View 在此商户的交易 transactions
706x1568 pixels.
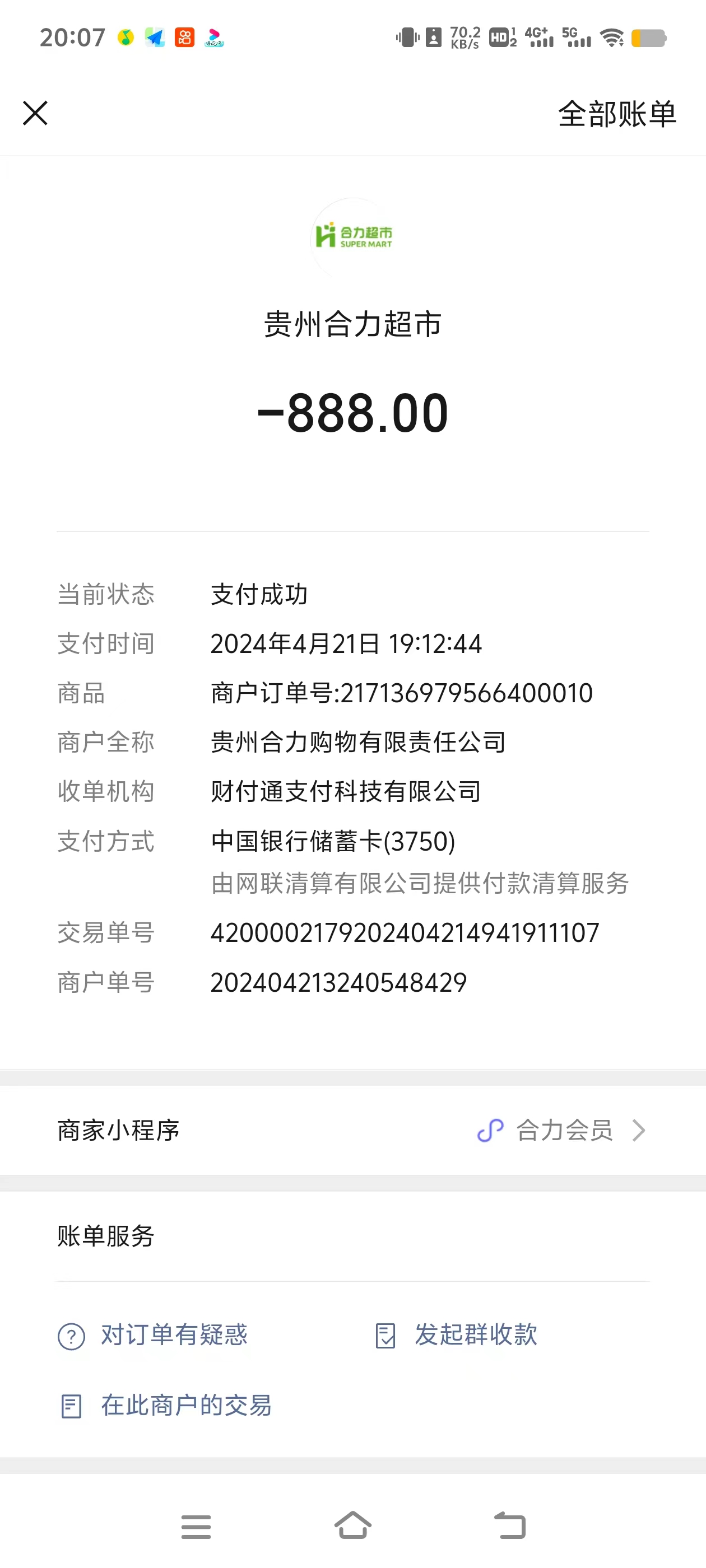coord(166,1406)
